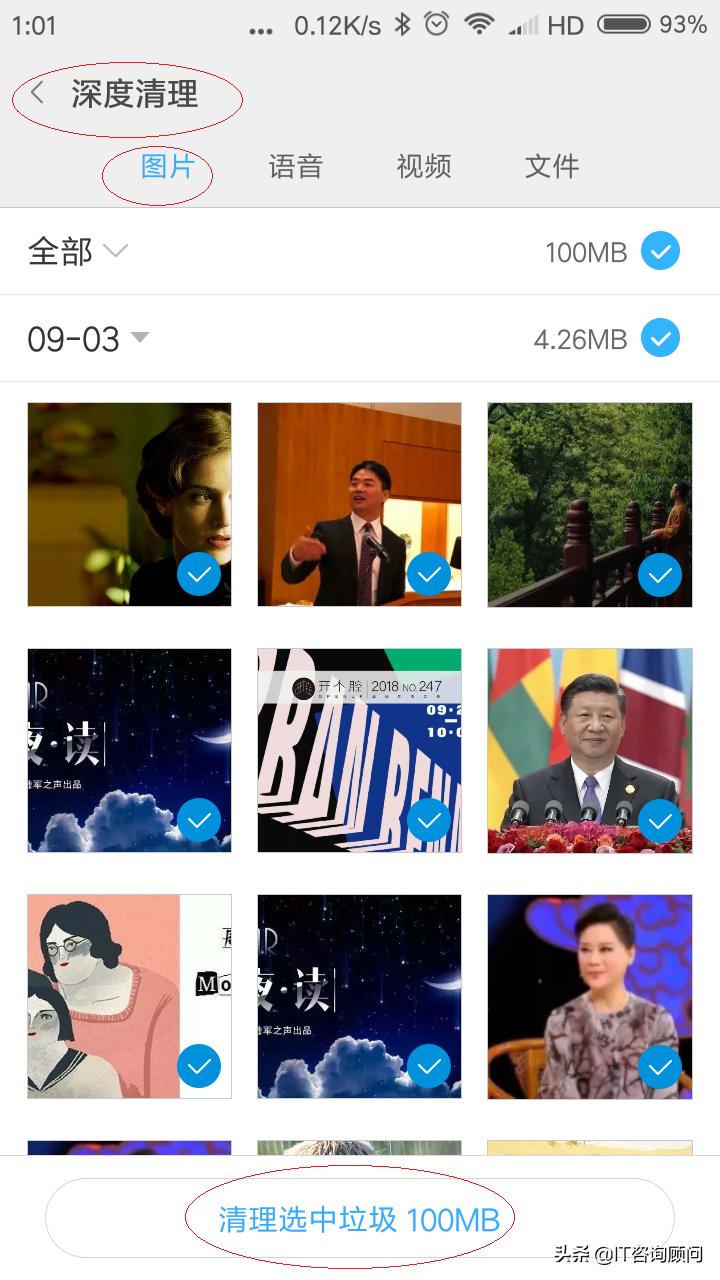Uncheck the flags press conference photo
The image size is (720, 1280).
(x=659, y=821)
